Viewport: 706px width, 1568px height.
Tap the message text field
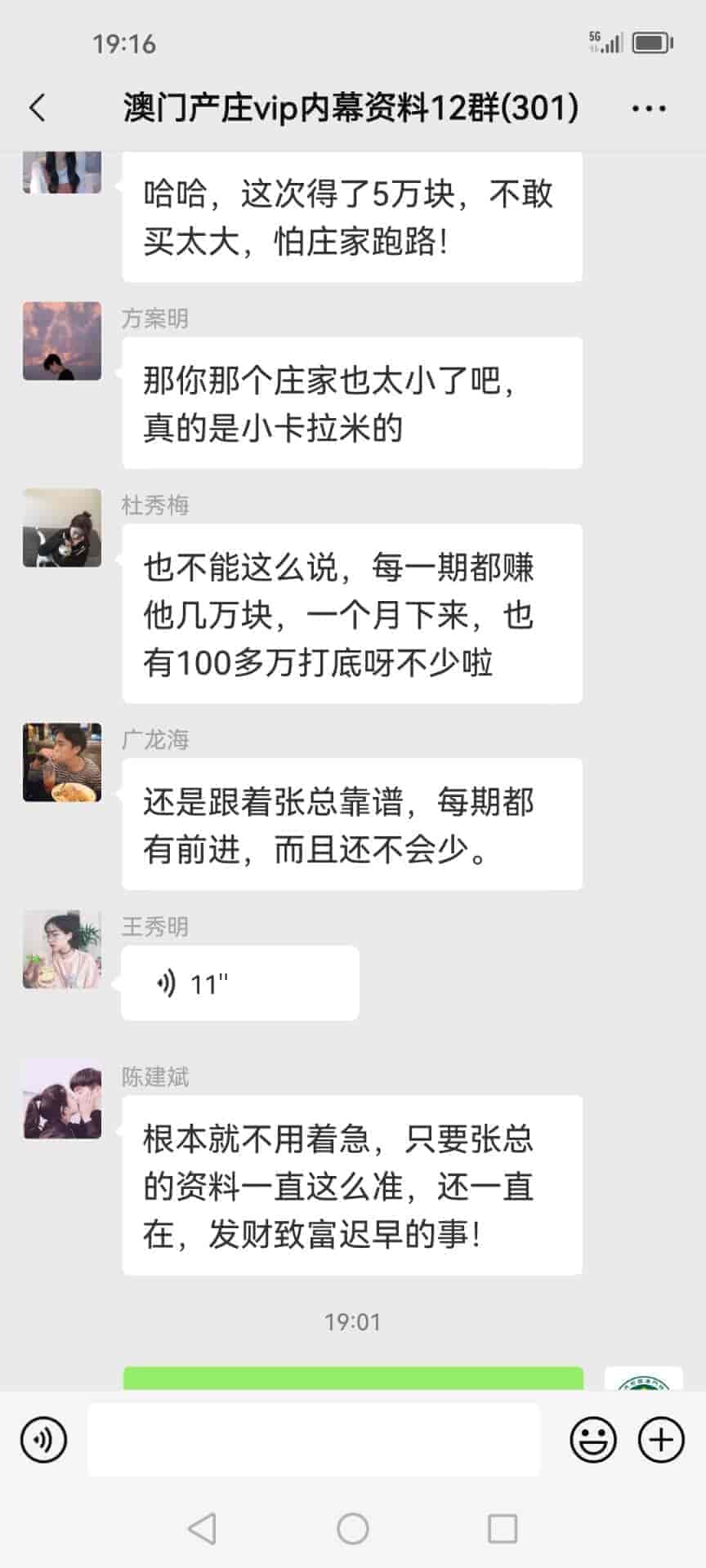coord(314,1440)
